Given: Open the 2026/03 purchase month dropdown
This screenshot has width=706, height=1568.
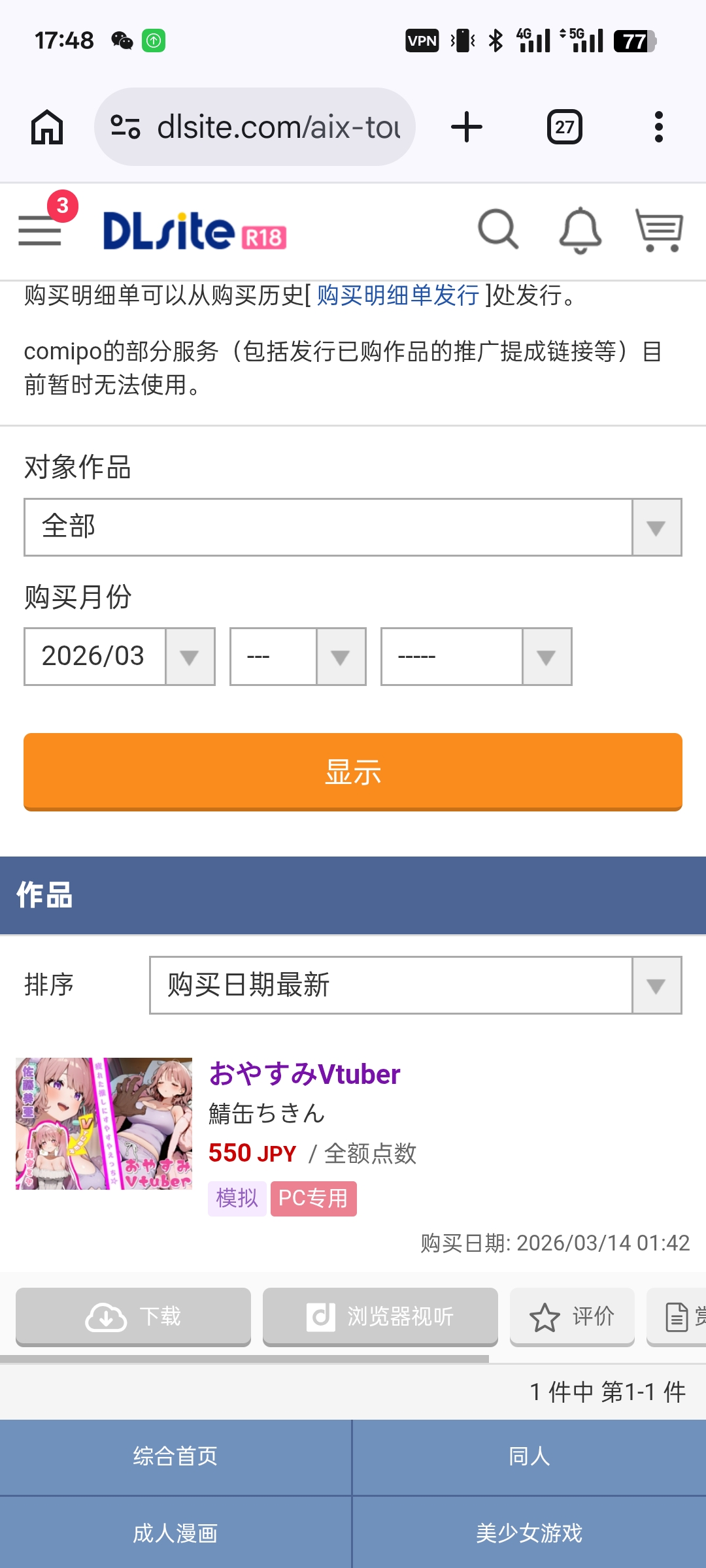Looking at the screenshot, I should click(x=120, y=657).
